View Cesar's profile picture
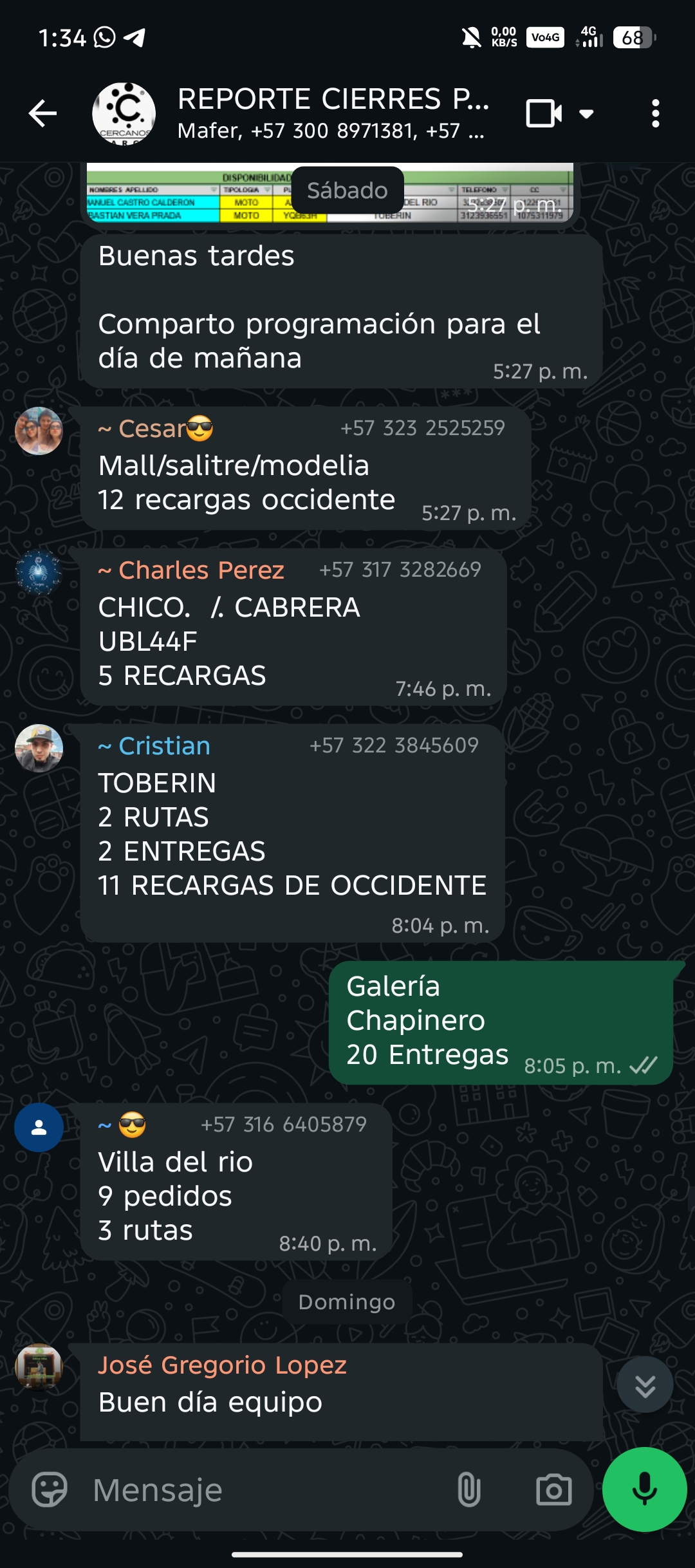 39,431
